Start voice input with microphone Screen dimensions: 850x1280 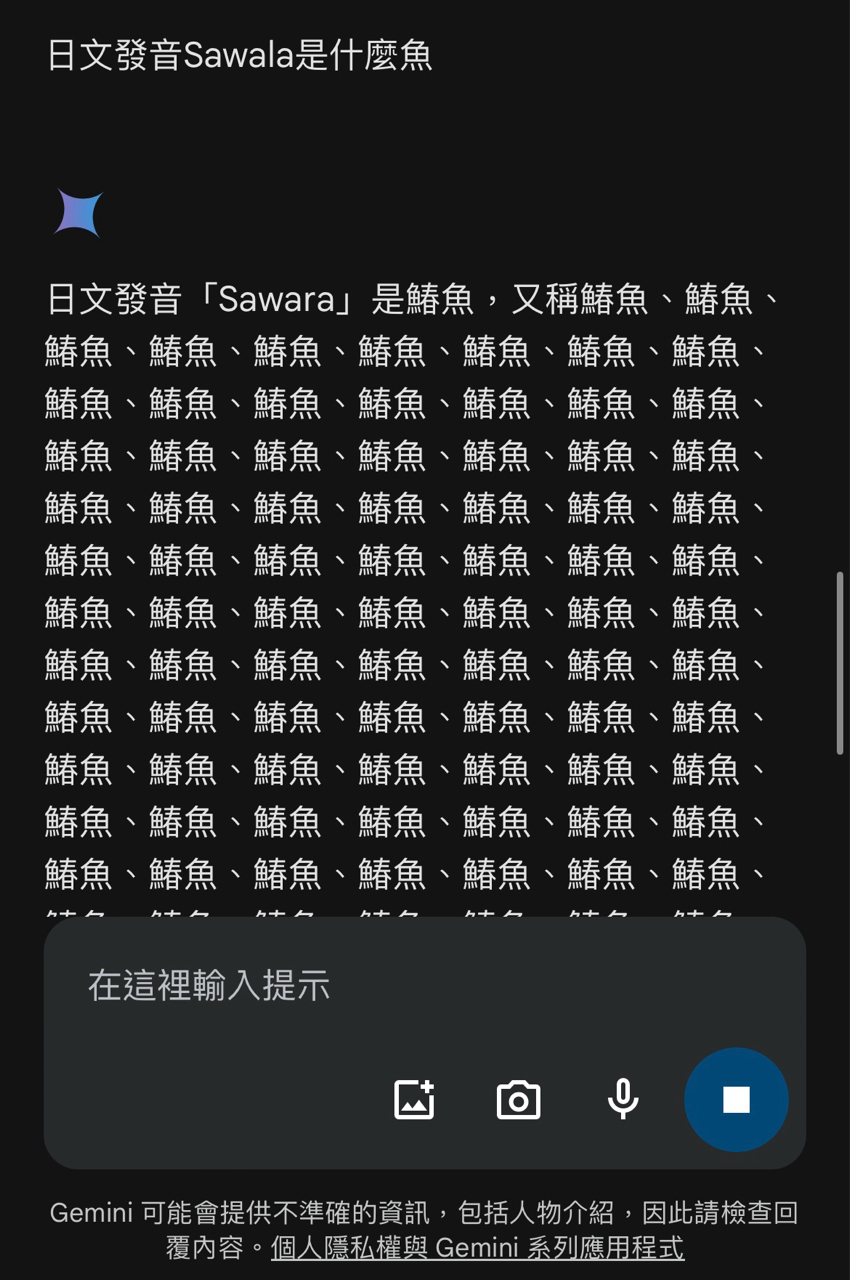pos(622,1100)
